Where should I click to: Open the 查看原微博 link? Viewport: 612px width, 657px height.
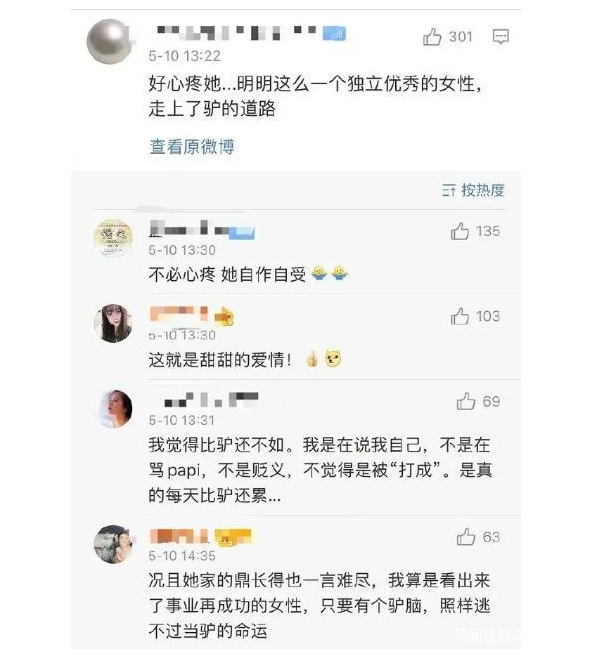tap(192, 147)
